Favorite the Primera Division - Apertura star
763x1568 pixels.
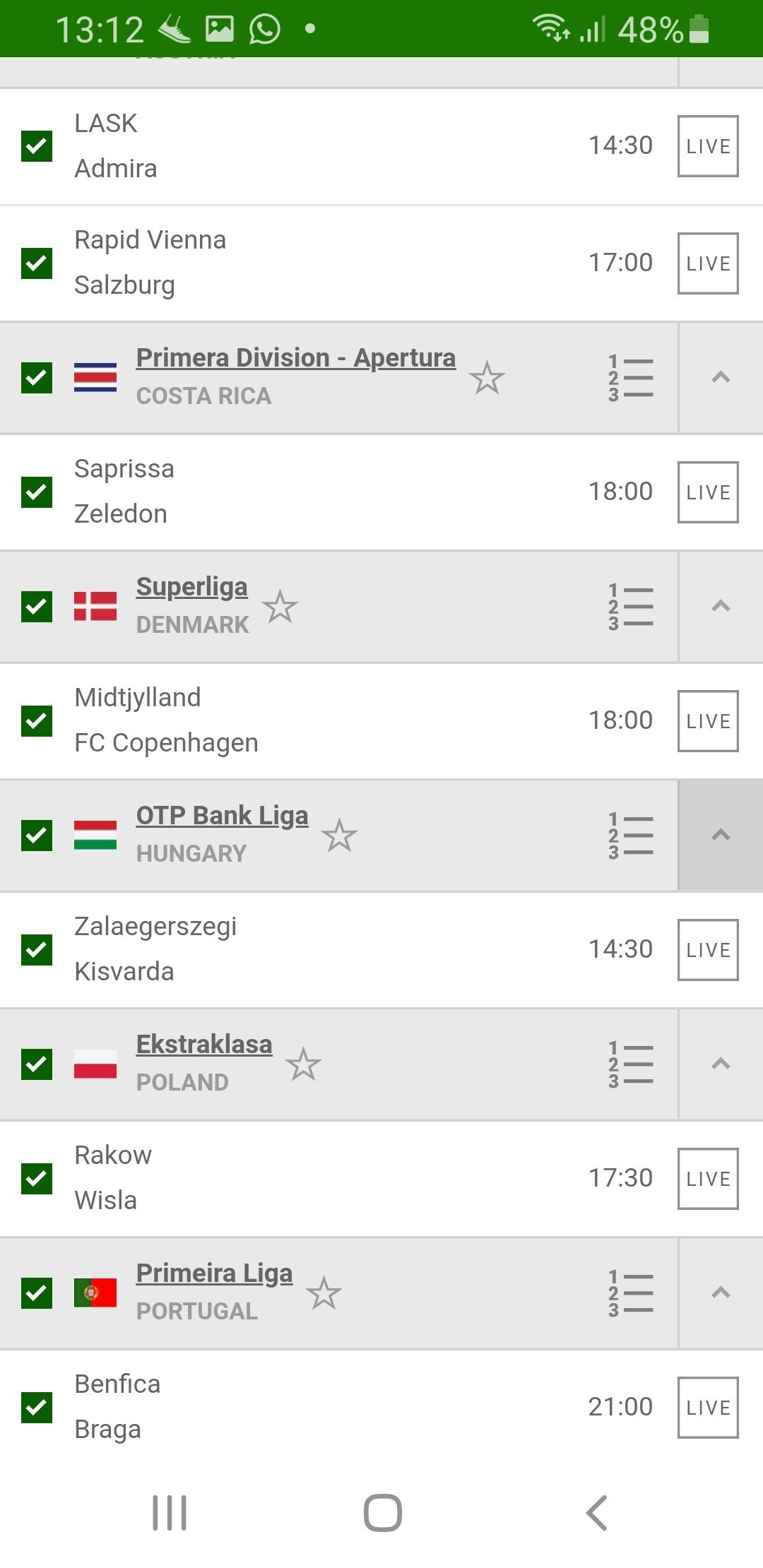pyautogui.click(x=487, y=377)
